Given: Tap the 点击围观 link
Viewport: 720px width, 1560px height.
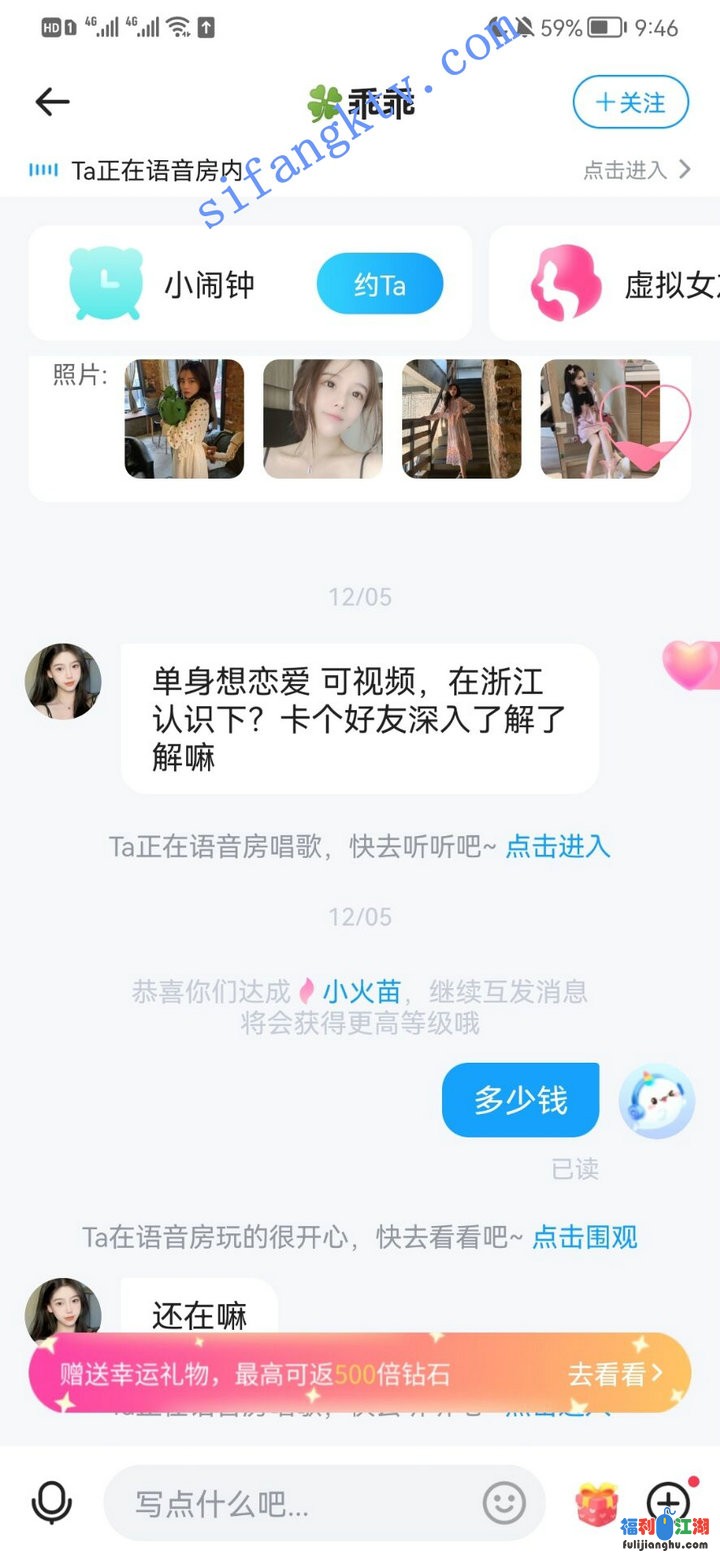Looking at the screenshot, I should click(x=584, y=1237).
